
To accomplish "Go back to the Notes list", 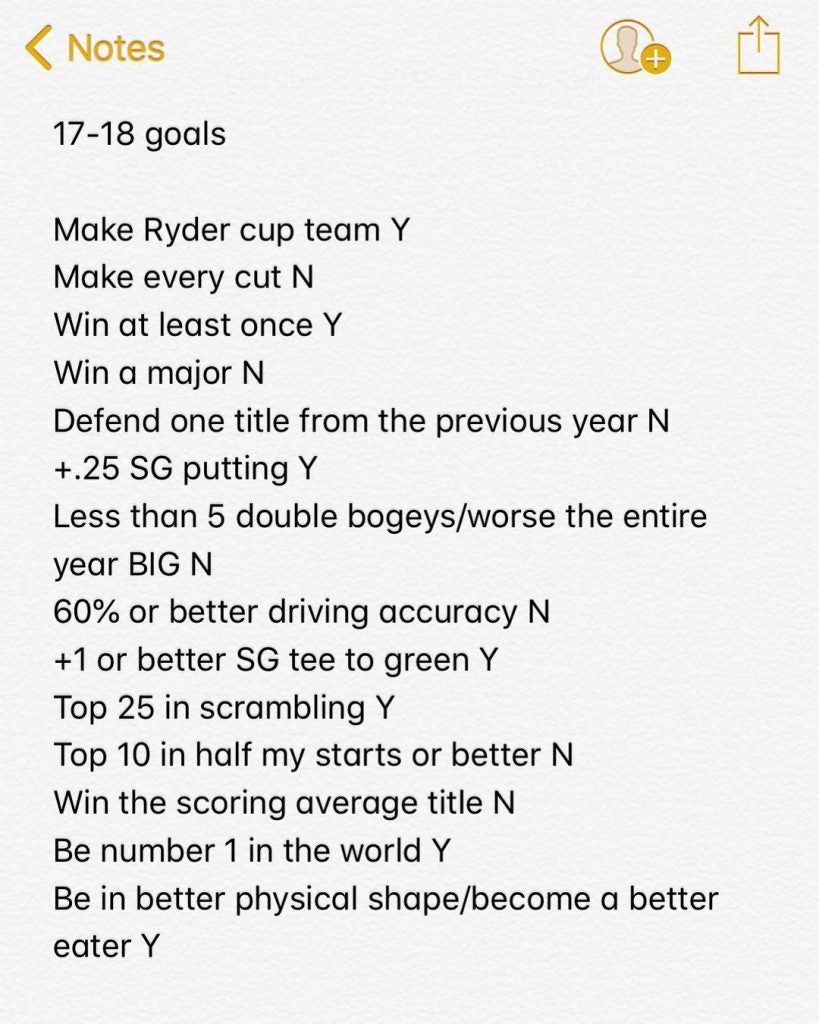I will point(95,48).
